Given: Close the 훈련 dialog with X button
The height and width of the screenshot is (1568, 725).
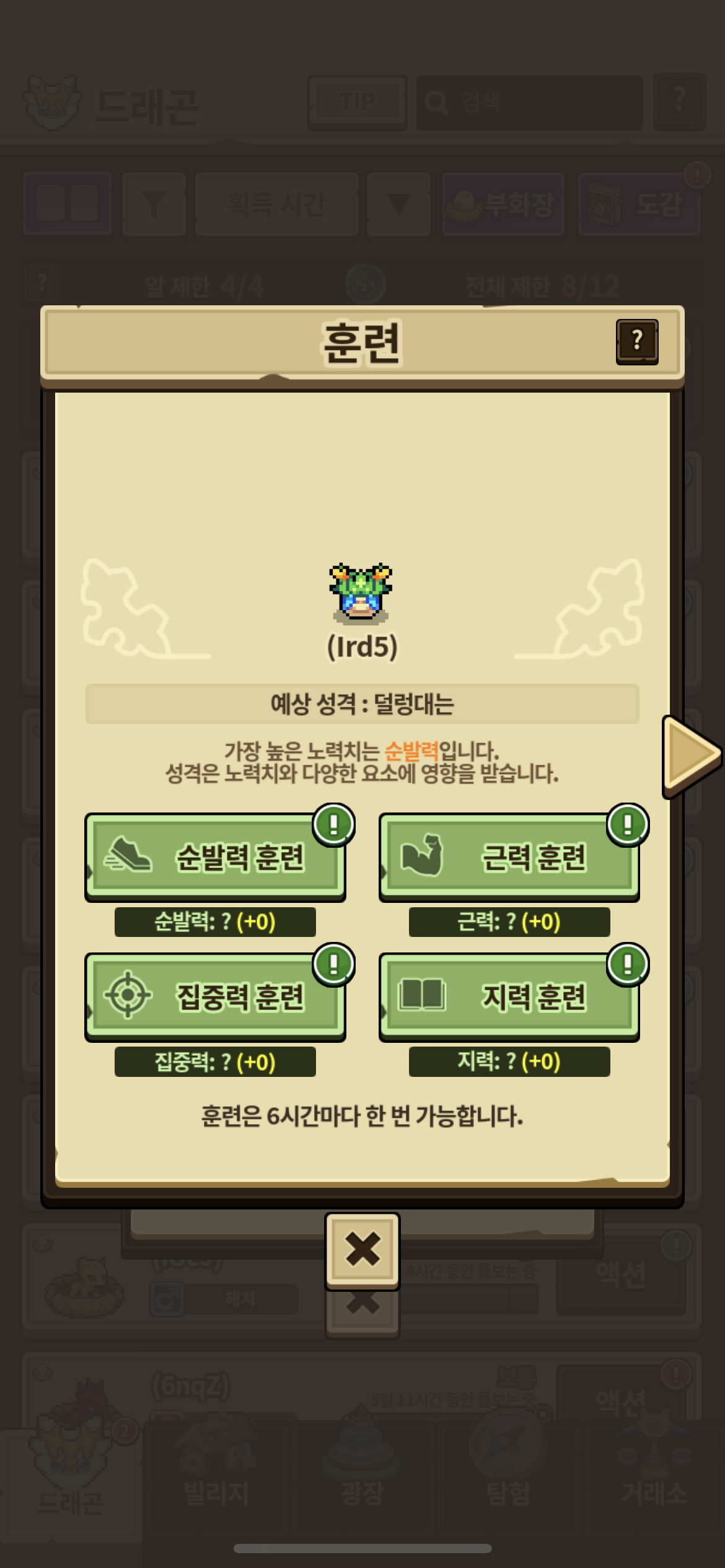Looking at the screenshot, I should (362, 1252).
